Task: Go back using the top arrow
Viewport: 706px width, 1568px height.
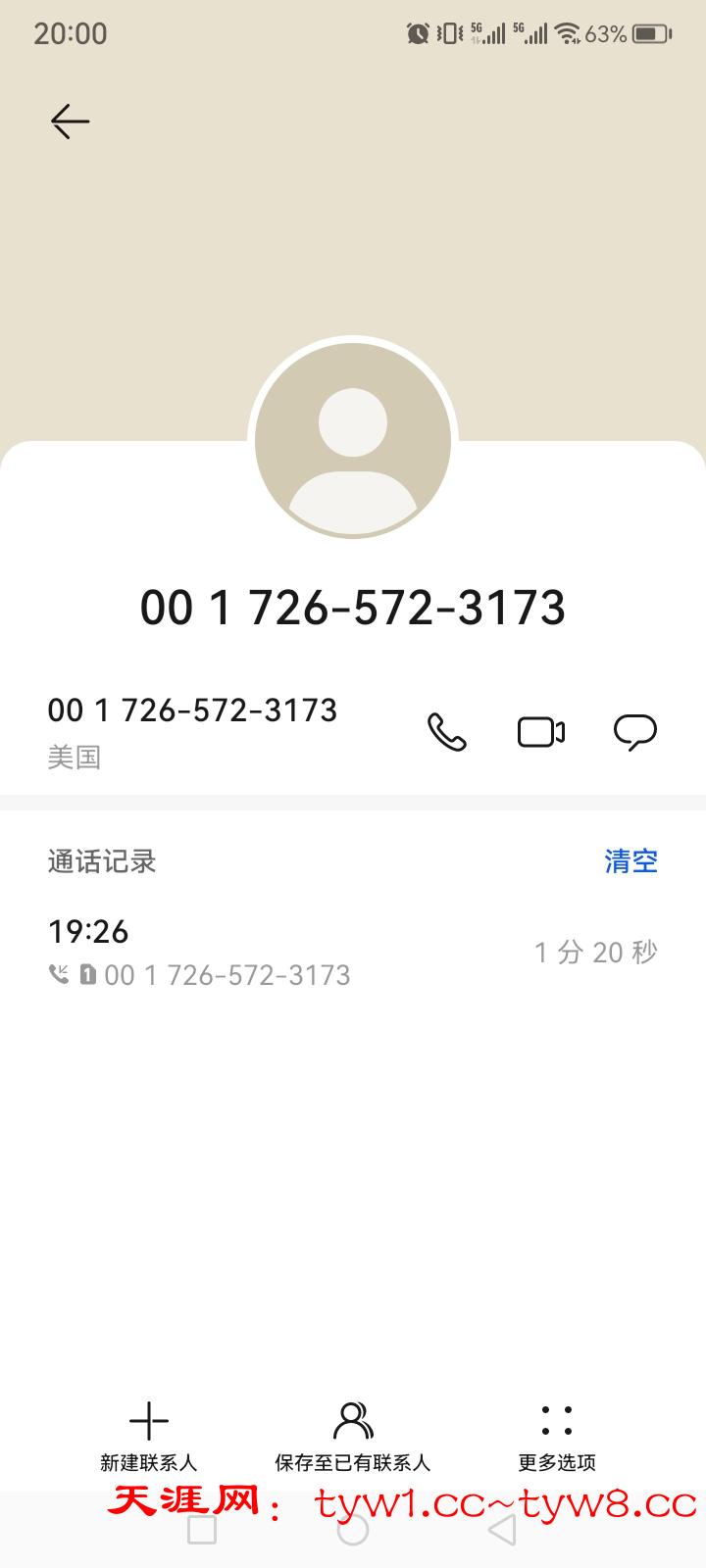Action: (70, 122)
